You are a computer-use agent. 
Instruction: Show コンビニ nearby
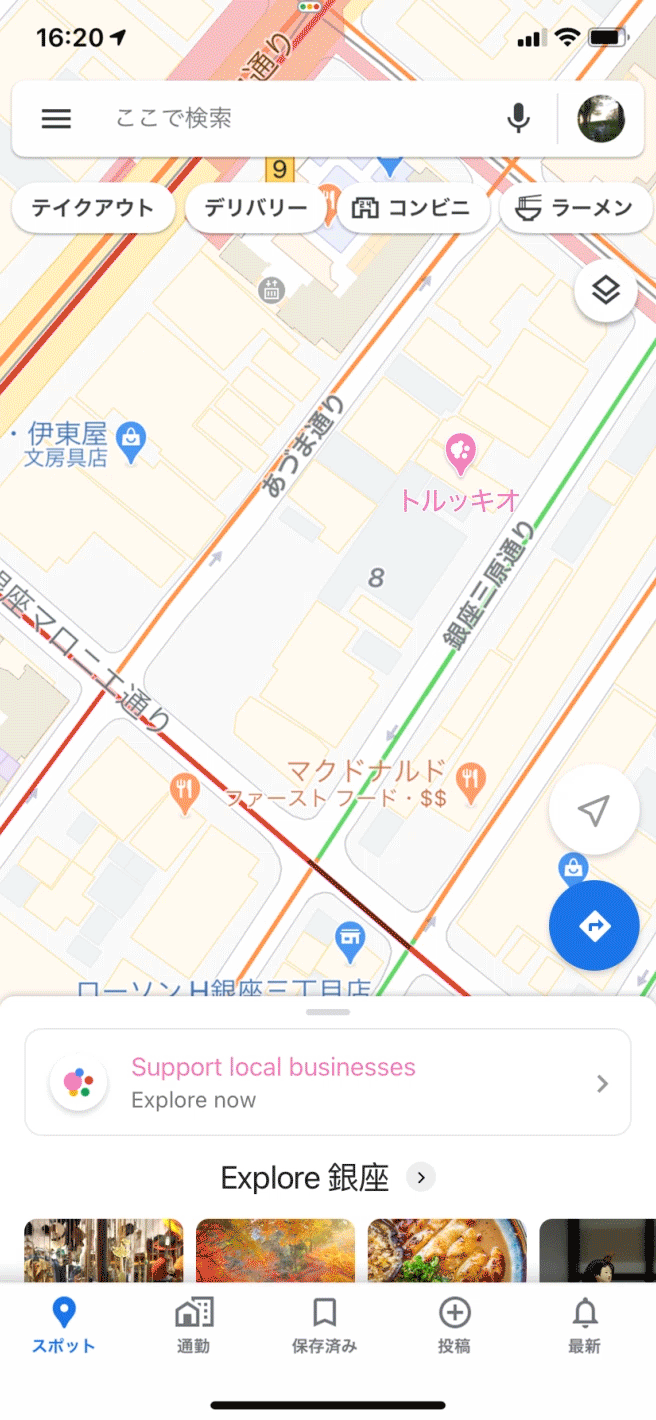(411, 208)
